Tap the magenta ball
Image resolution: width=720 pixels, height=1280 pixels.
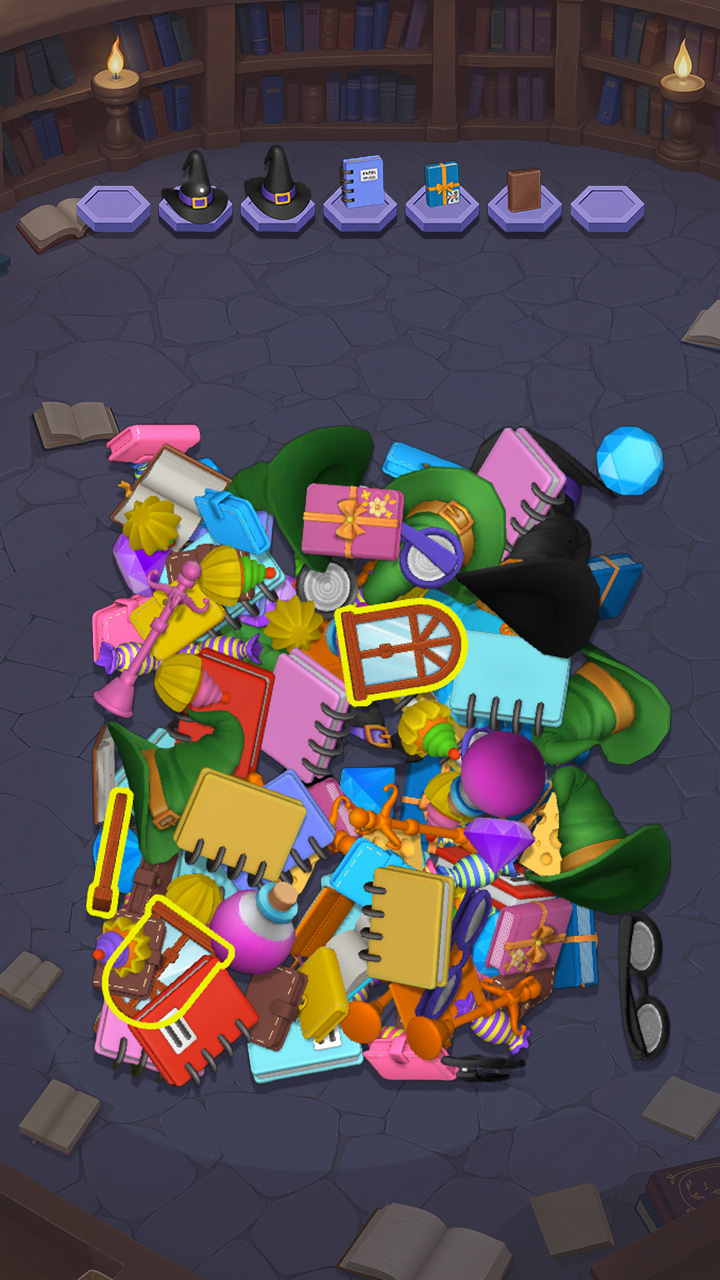coord(502,772)
